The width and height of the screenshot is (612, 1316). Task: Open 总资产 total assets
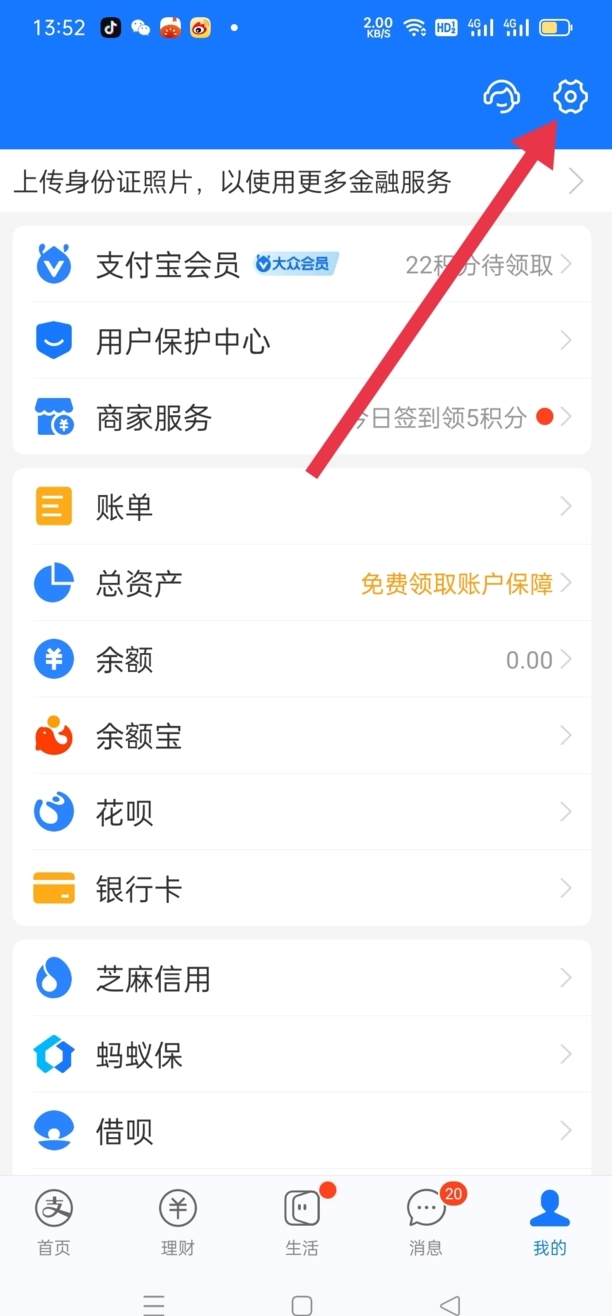pyautogui.click(x=300, y=583)
